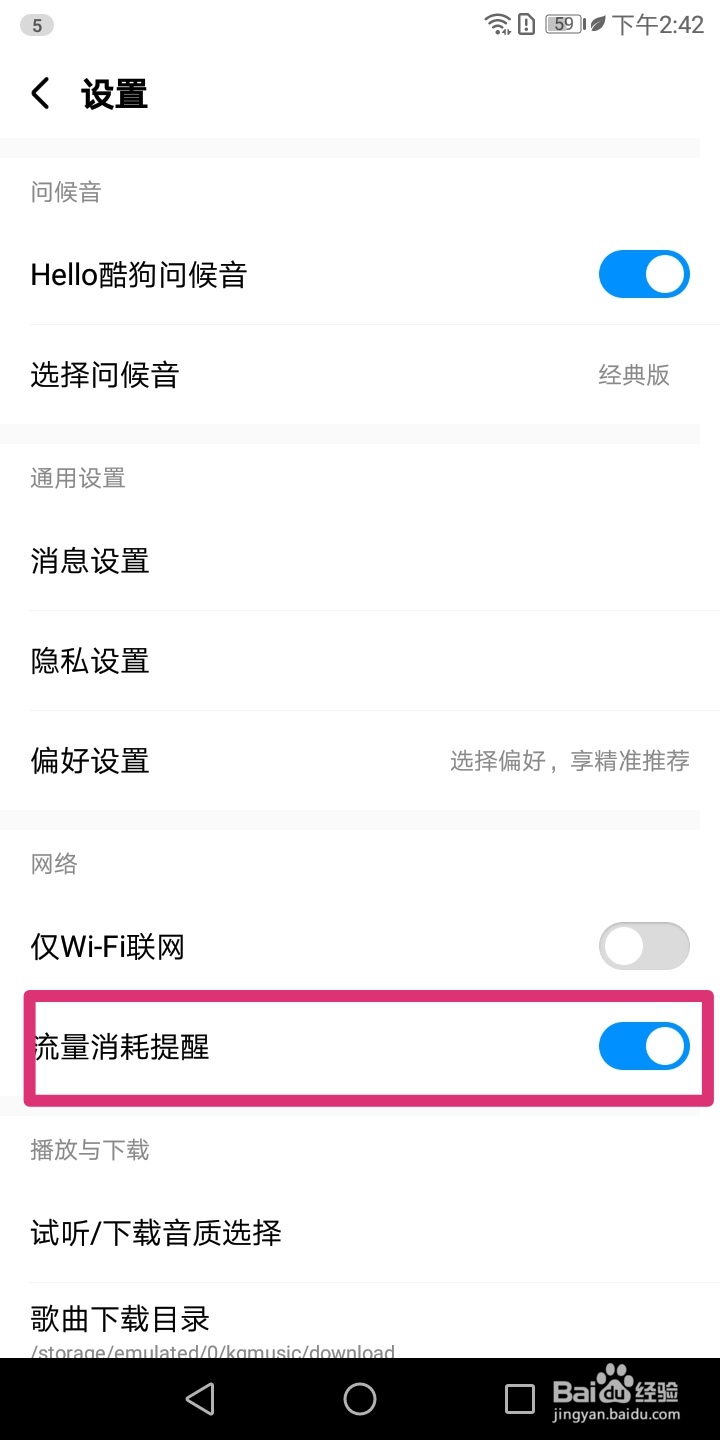Open recent apps with the square button
Screen dimensions: 720x1440
(x=520, y=1398)
